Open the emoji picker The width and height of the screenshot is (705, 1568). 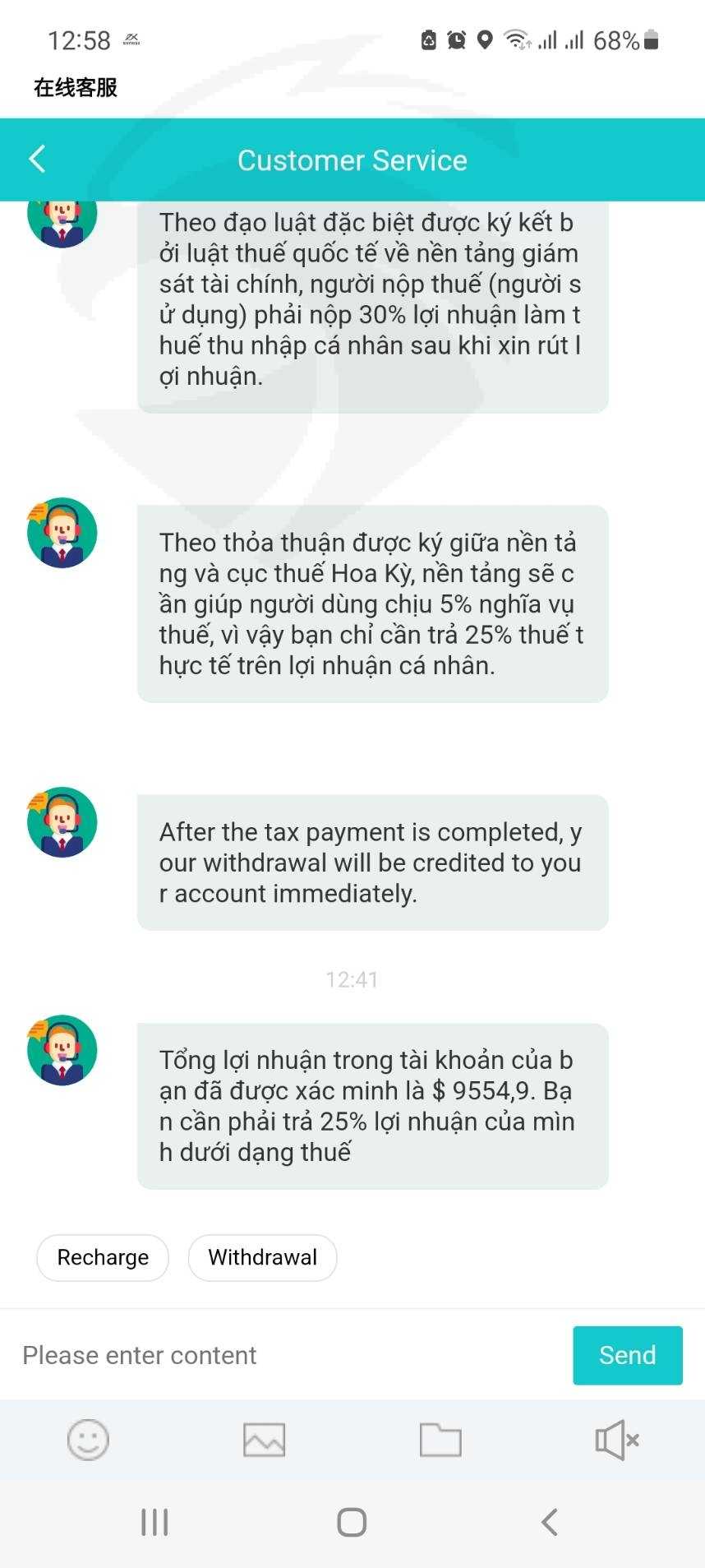click(88, 1440)
